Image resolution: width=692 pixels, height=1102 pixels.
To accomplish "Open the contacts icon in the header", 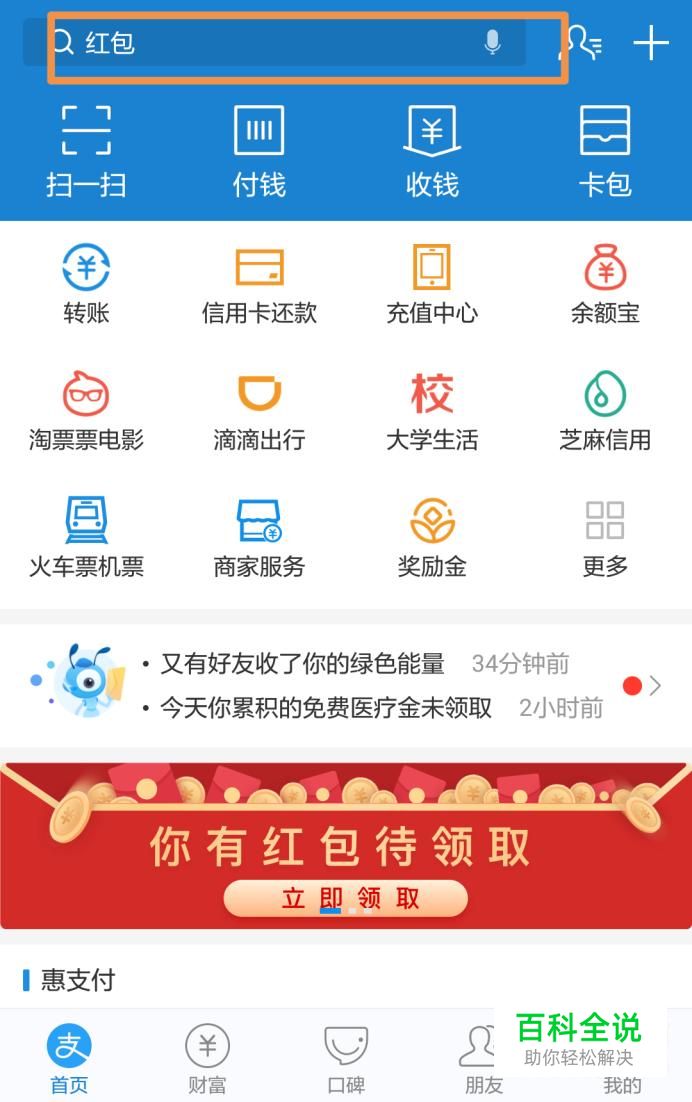I will tap(580, 43).
